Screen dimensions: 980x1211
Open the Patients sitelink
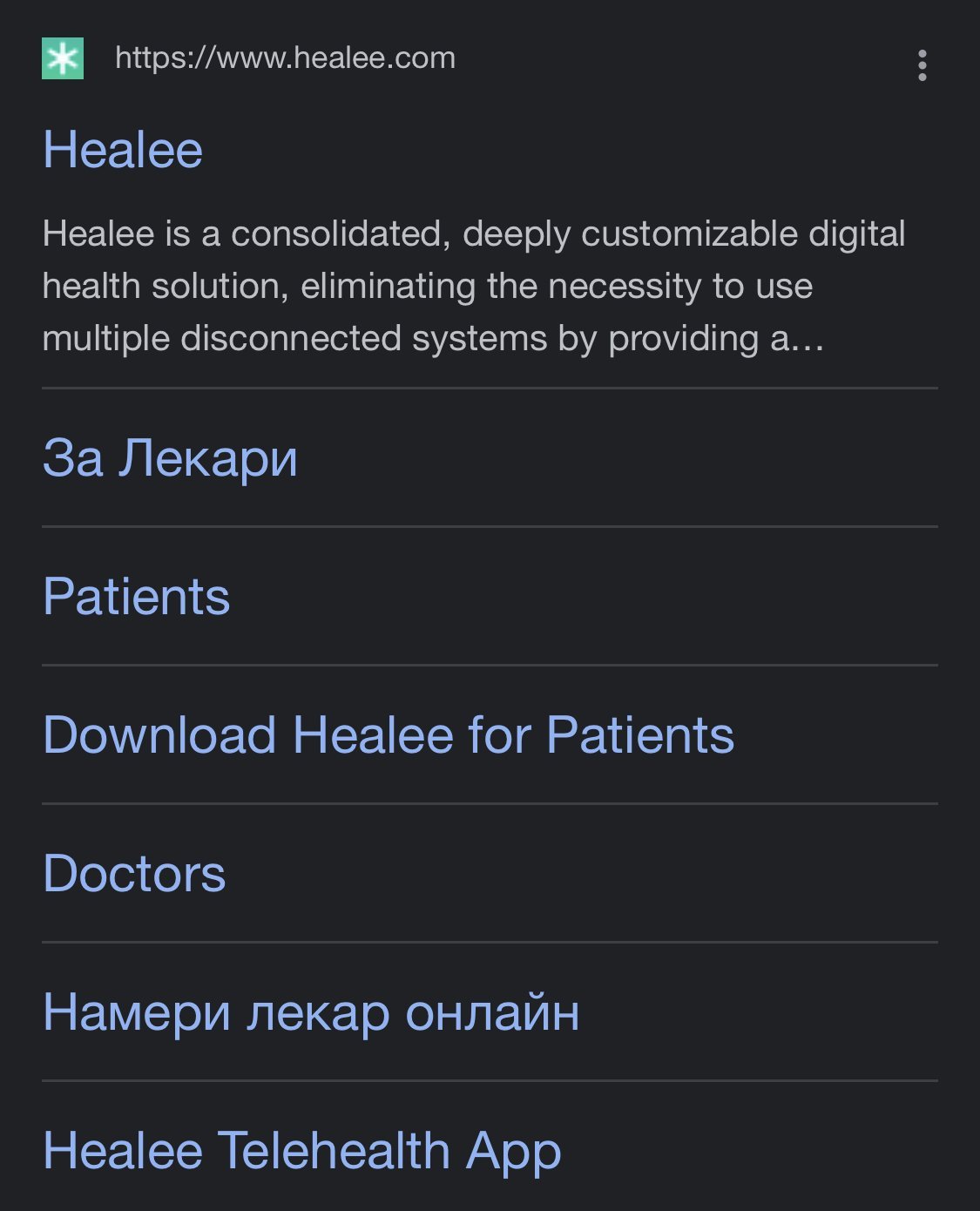(x=137, y=597)
